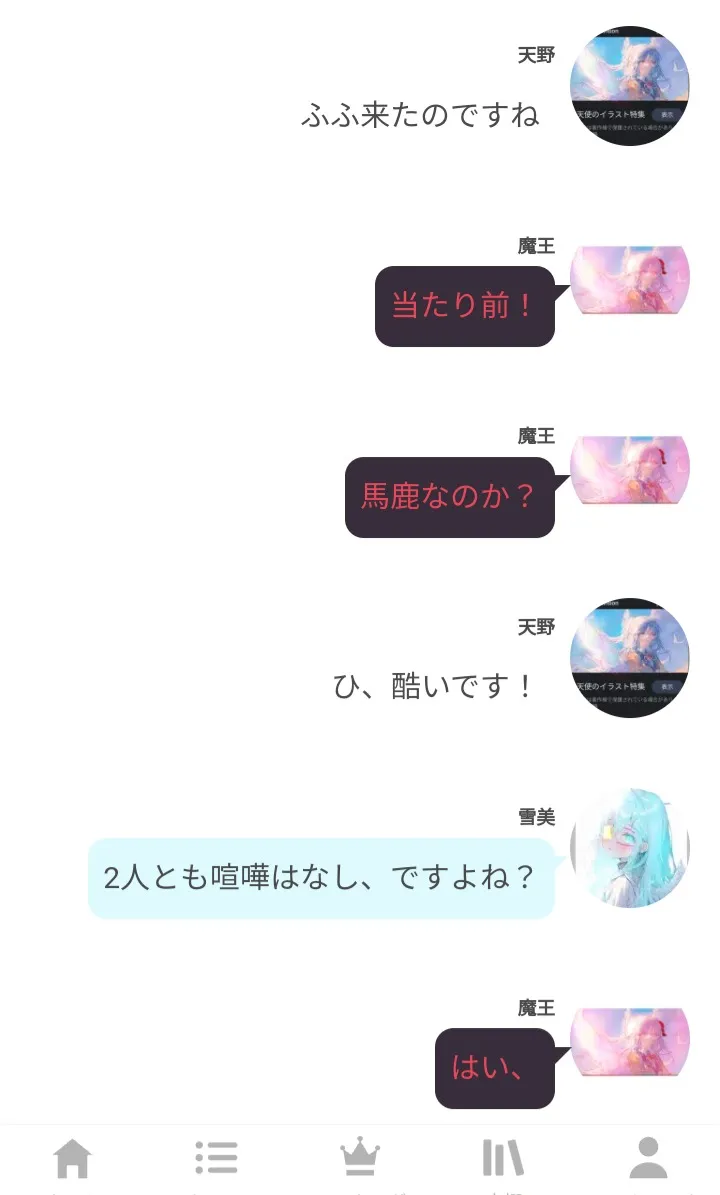Go to the home tab

click(x=72, y=1159)
